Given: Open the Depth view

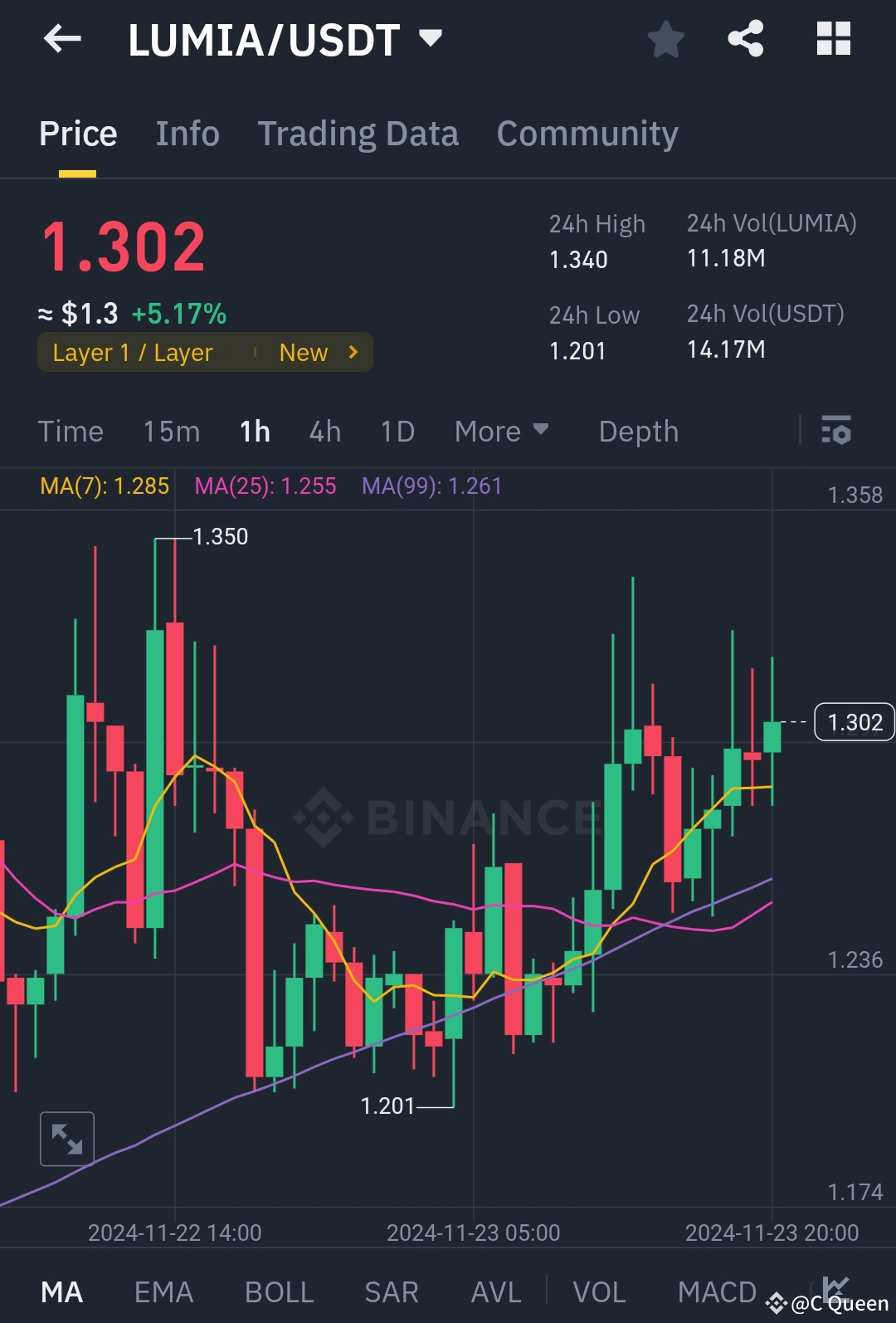Looking at the screenshot, I should (x=637, y=431).
